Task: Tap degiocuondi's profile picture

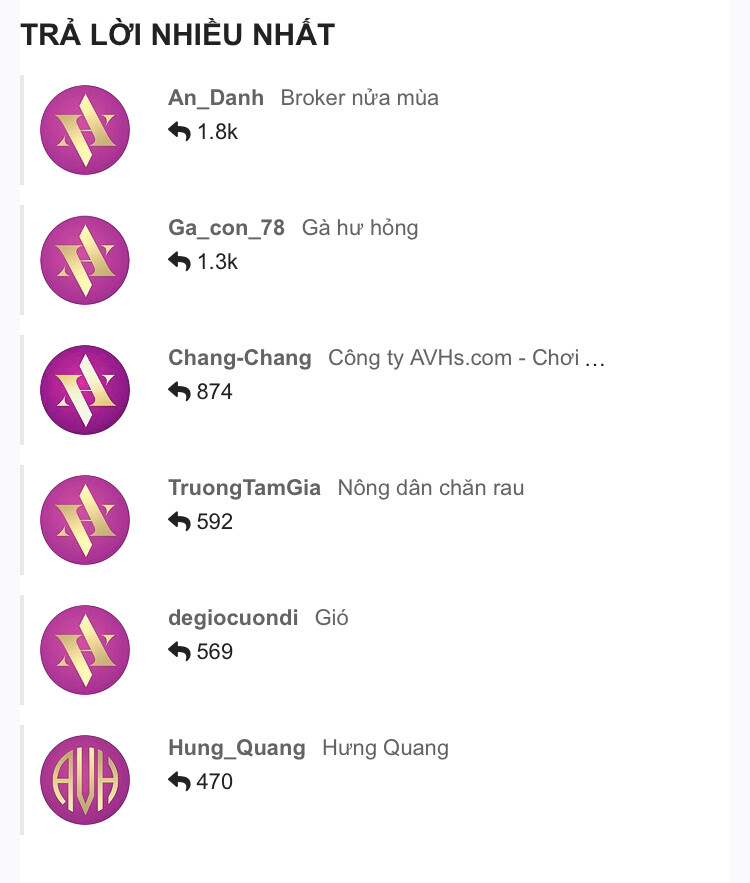Action: [85, 650]
